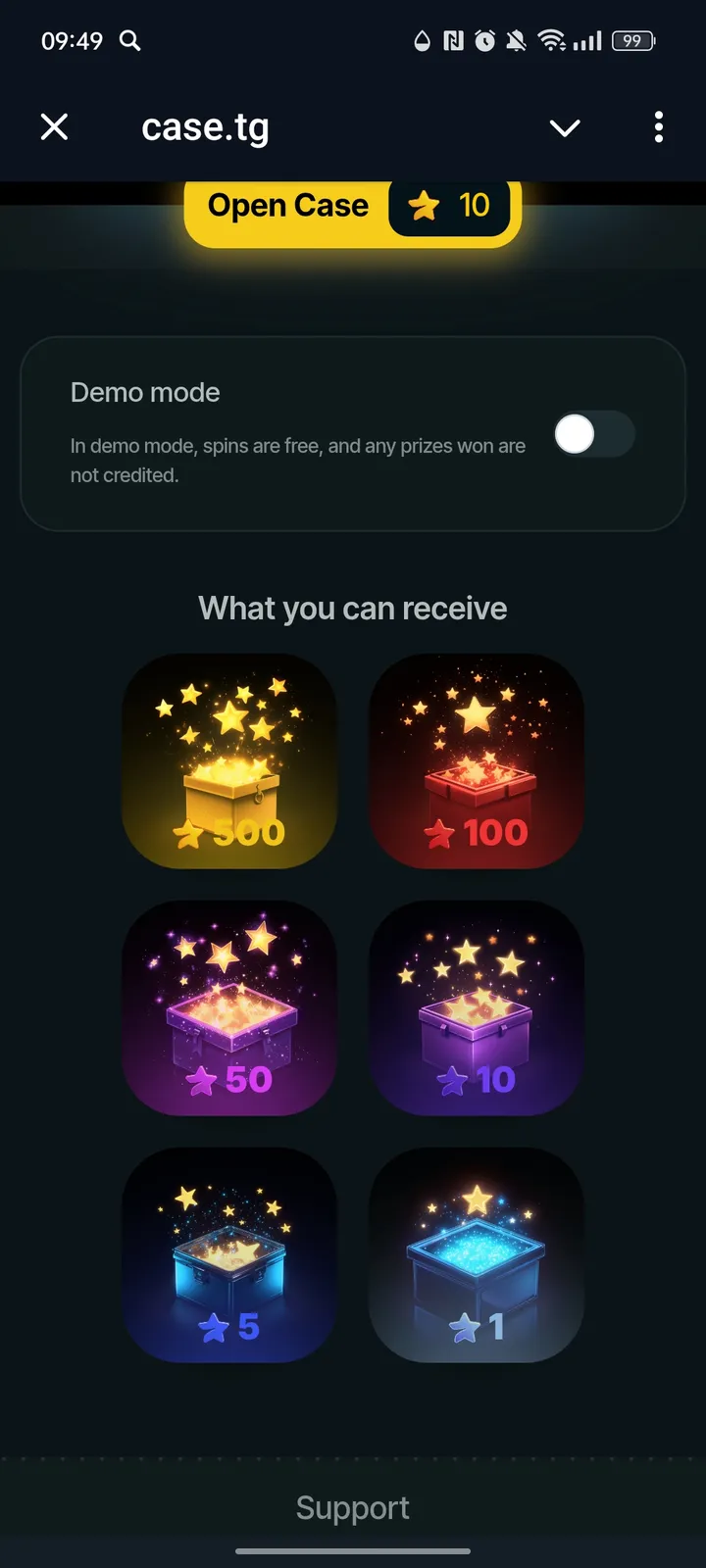The image size is (706, 1568).
Task: Tap the Open Case button
Action: click(x=286, y=206)
